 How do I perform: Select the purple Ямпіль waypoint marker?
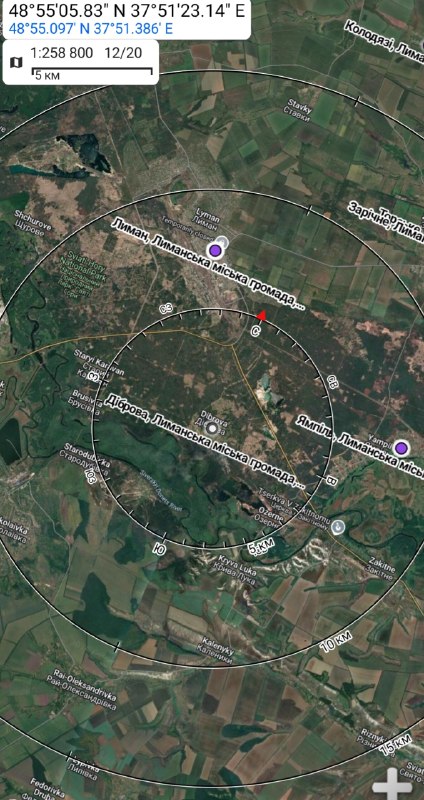(402, 448)
